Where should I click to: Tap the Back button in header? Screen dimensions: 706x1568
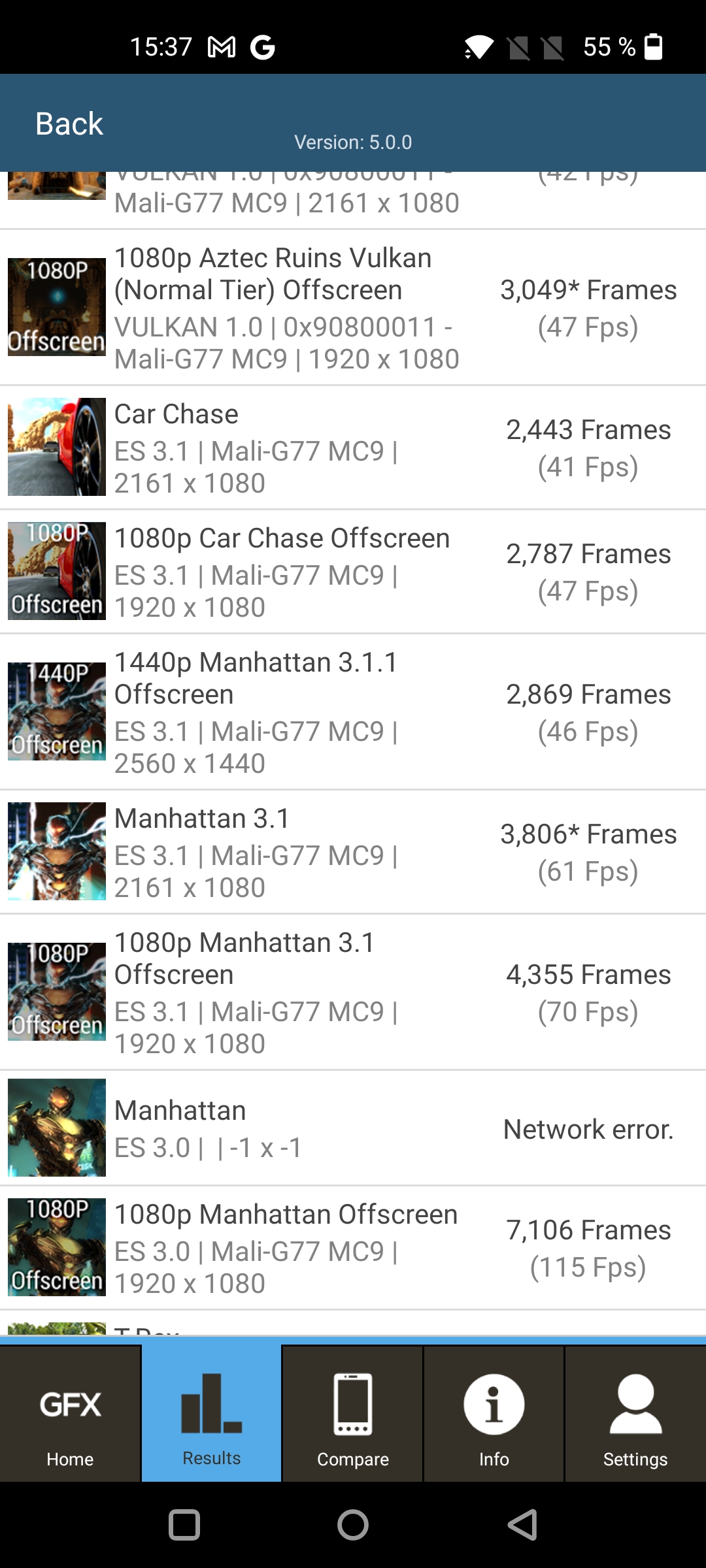click(69, 123)
